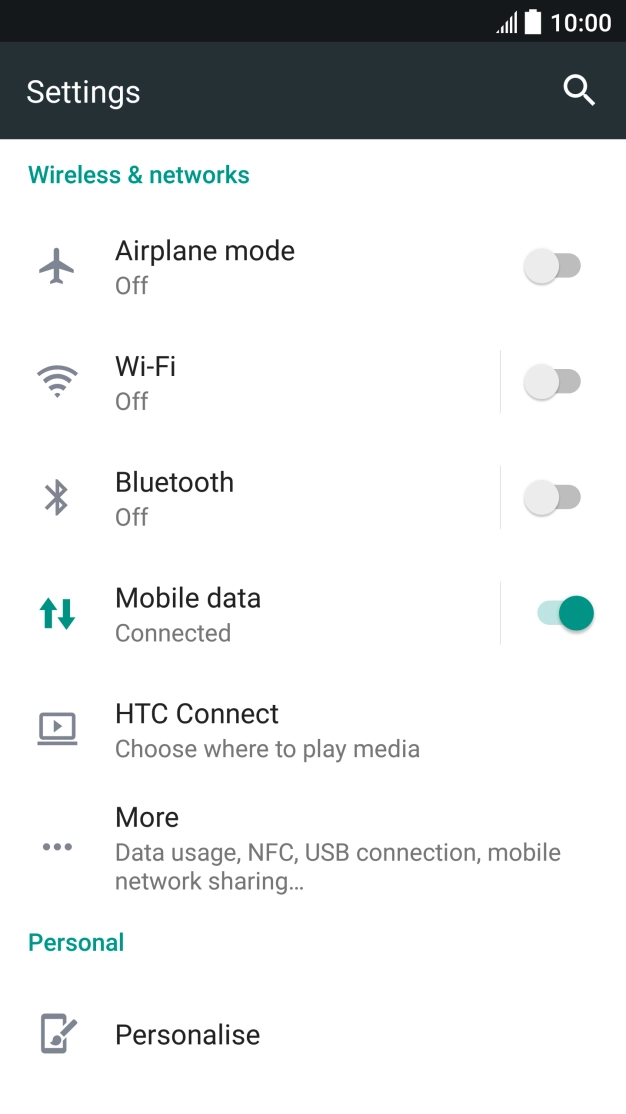Open Mobile data settings row
Screen dimensions: 626x1114
pyautogui.click(x=250, y=613)
